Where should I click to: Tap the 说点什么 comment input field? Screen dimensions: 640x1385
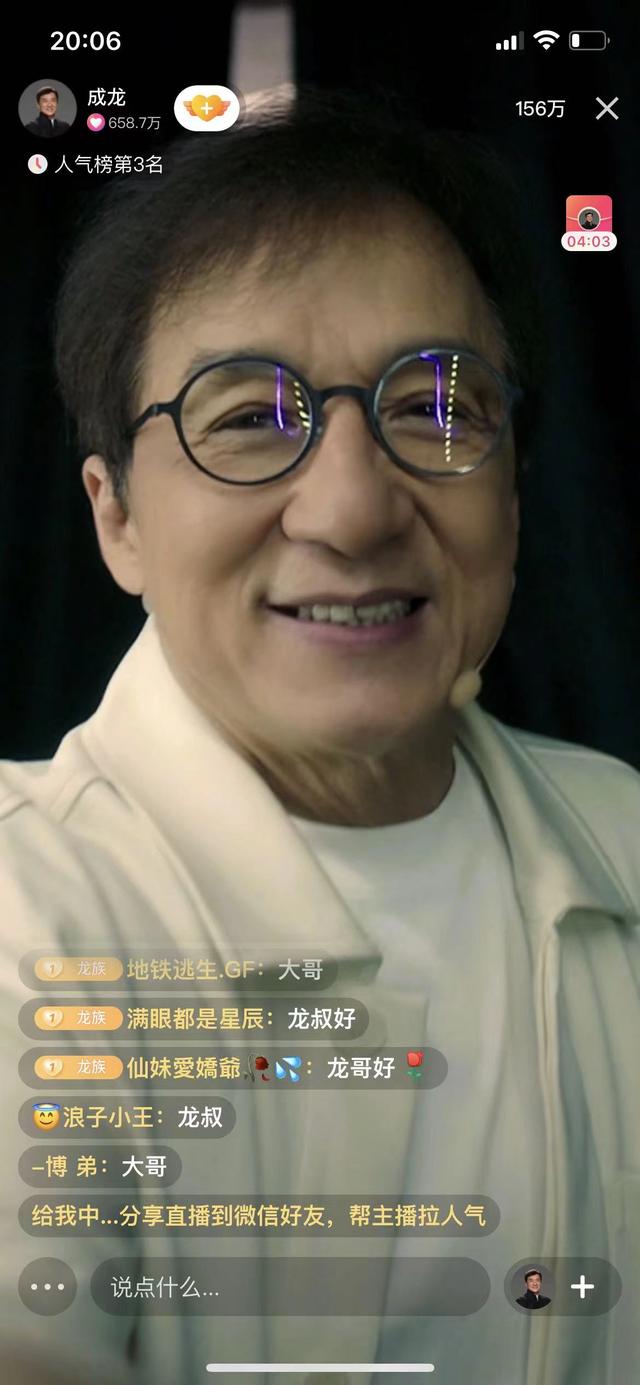point(290,1286)
